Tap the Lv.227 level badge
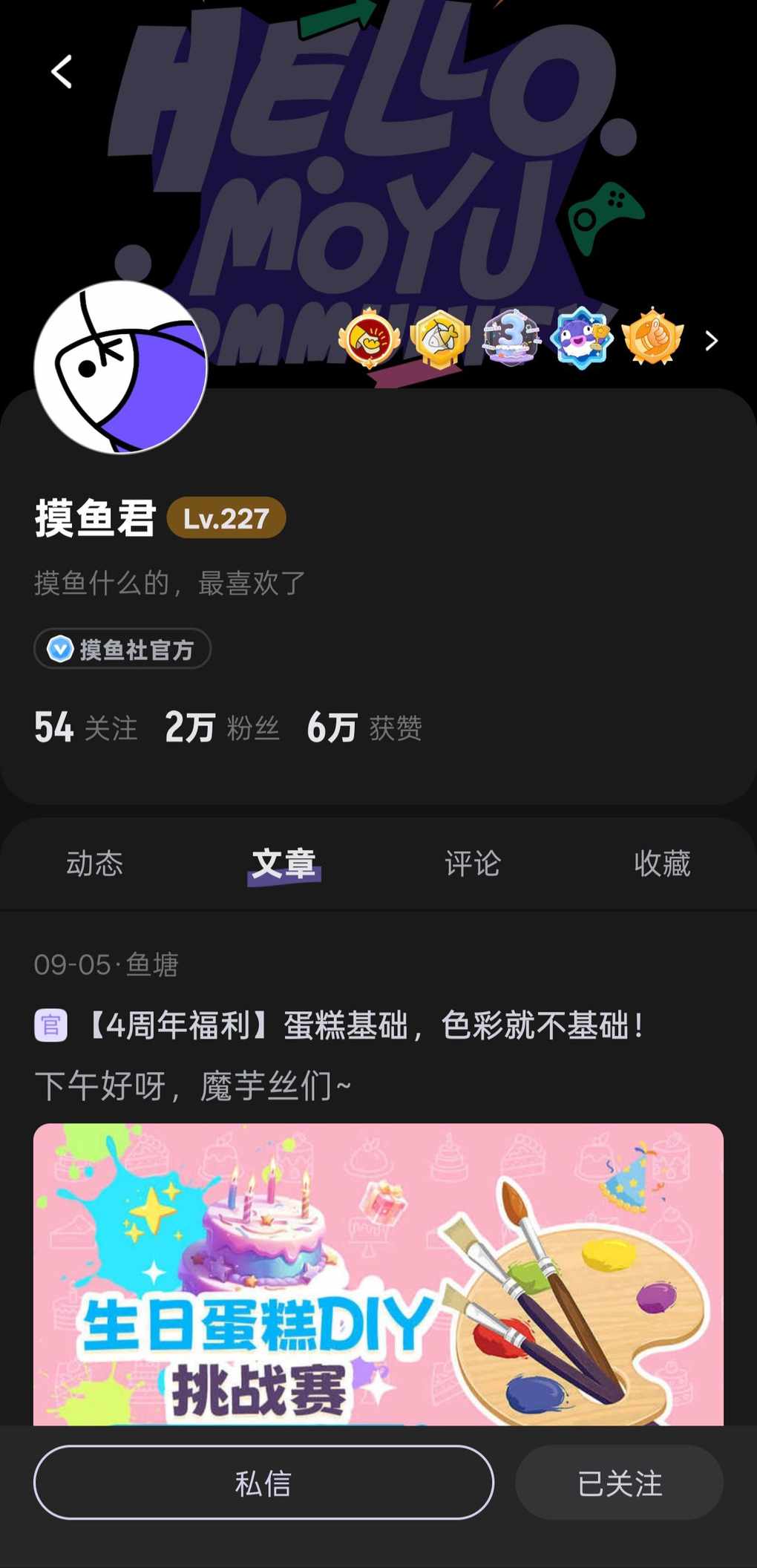The height and width of the screenshot is (1568, 757). 226,518
